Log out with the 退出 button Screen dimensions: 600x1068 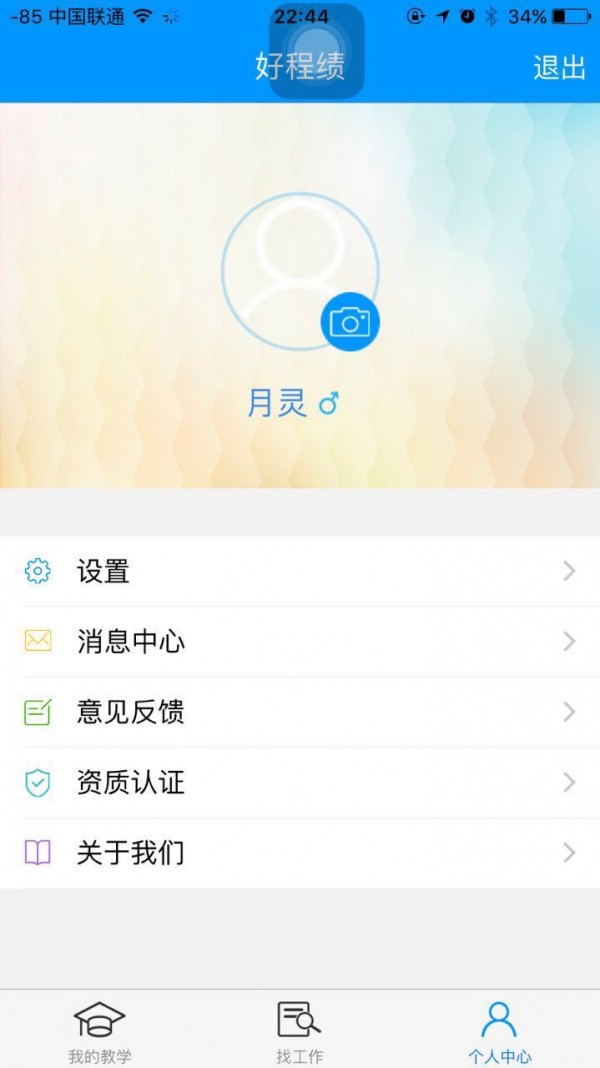559,68
